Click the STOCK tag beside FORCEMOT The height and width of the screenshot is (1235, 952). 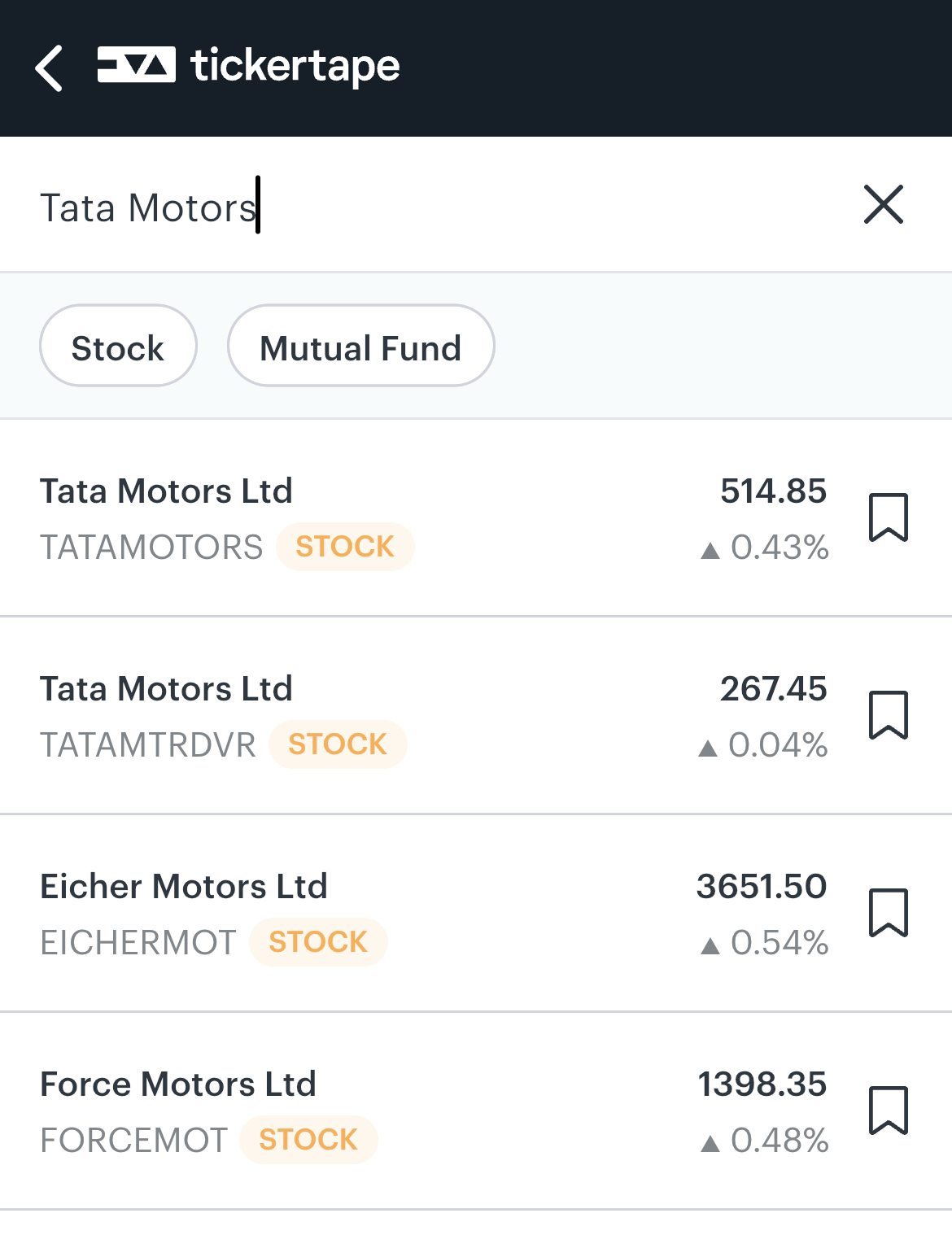point(308,1139)
